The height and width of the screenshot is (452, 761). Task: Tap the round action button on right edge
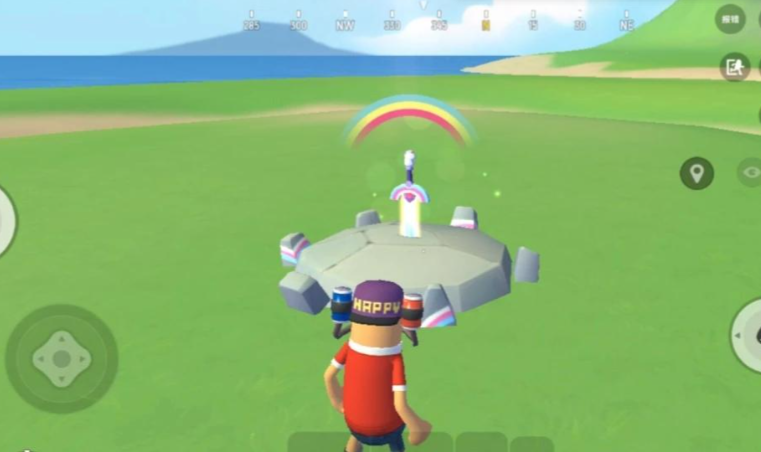[x=750, y=335]
